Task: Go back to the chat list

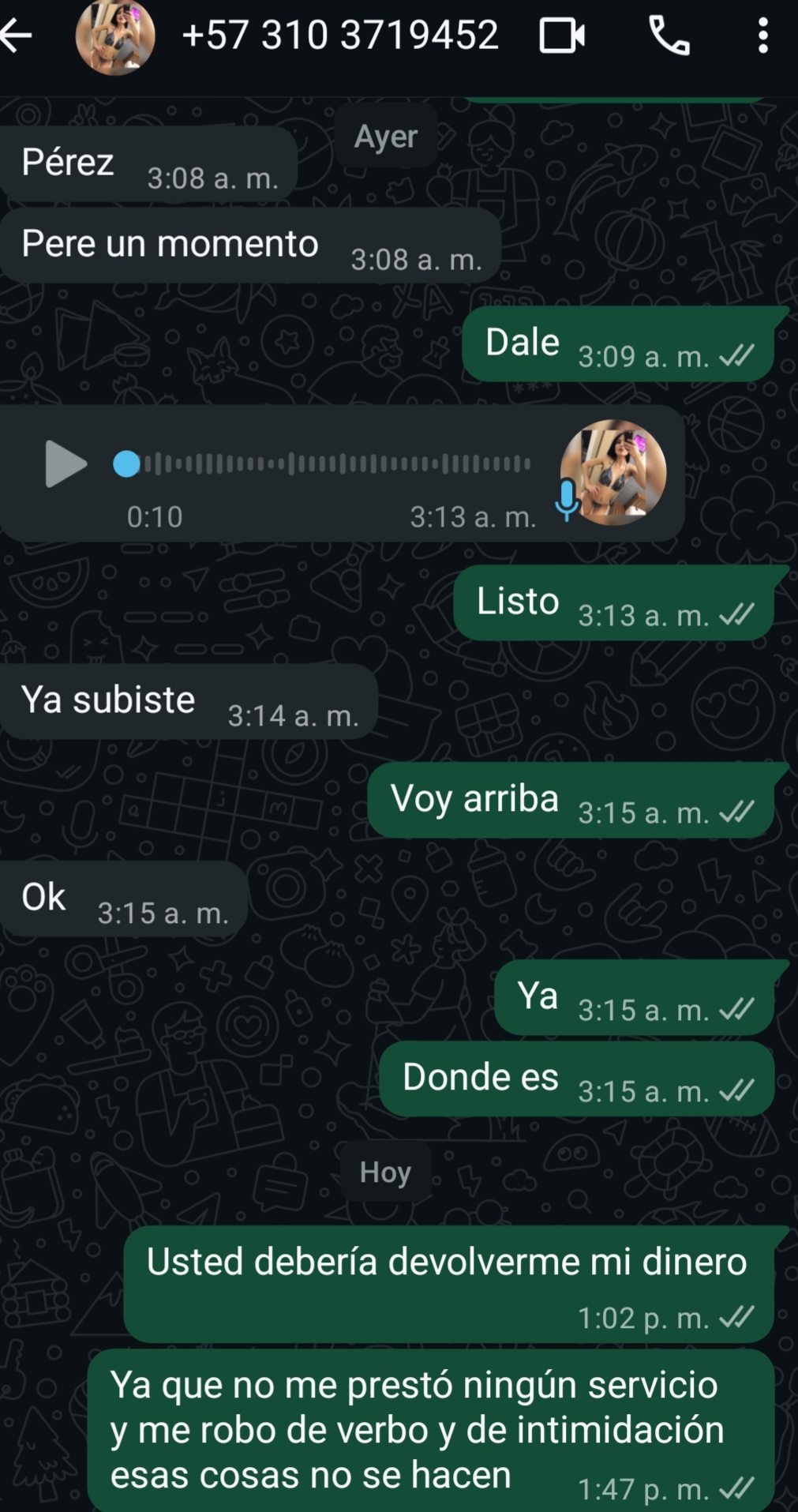Action: (17, 35)
